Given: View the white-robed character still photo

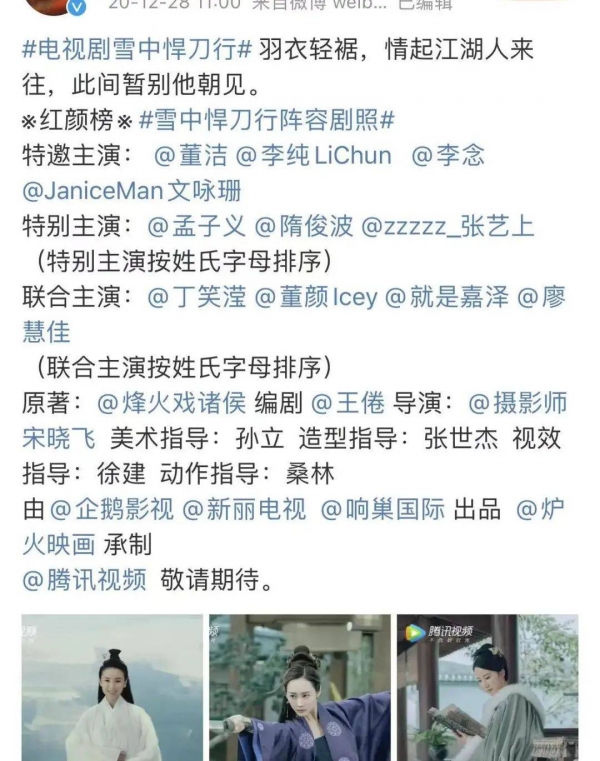Looking at the screenshot, I should point(111,688).
